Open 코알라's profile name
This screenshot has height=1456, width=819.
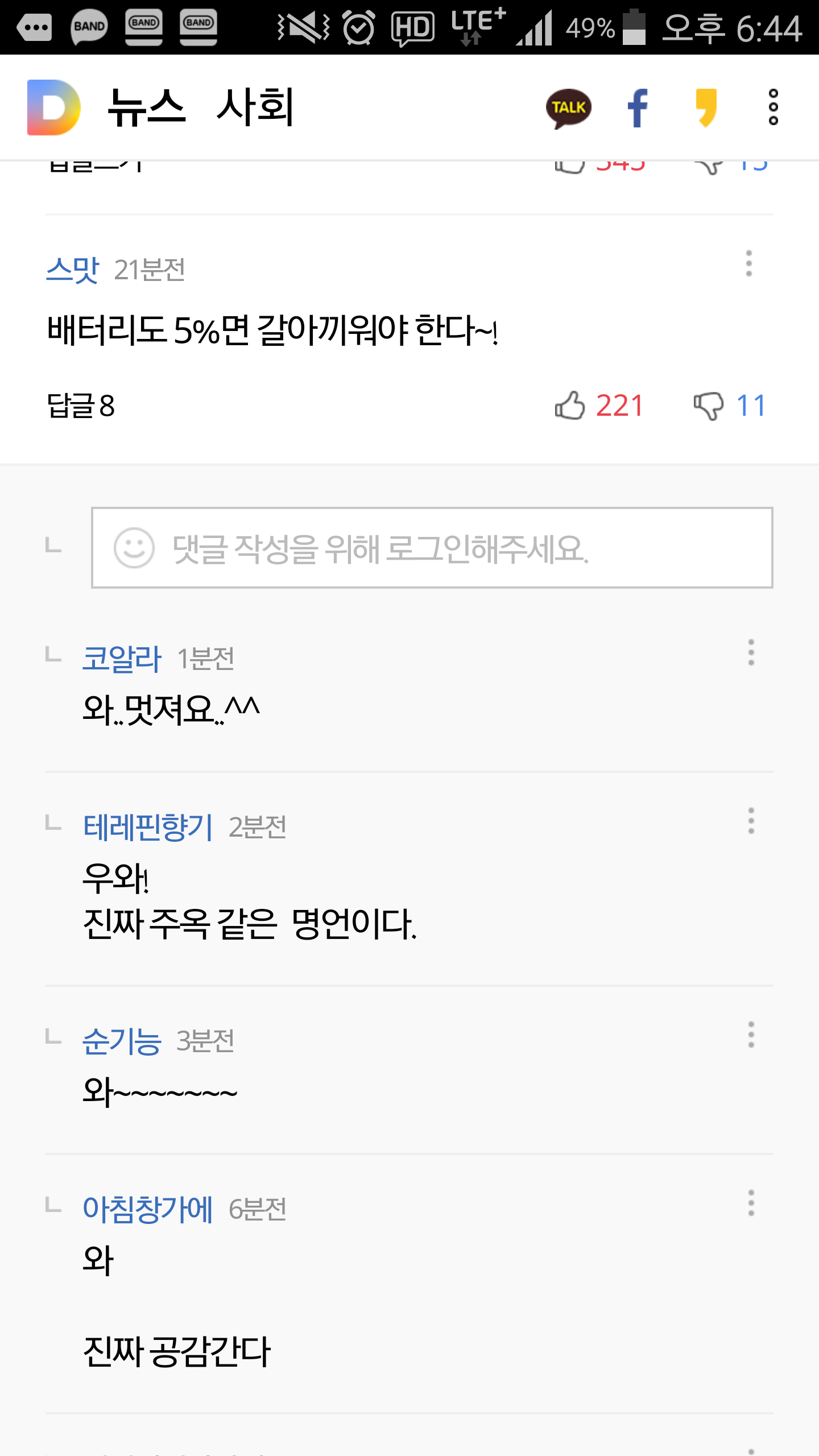[122, 659]
